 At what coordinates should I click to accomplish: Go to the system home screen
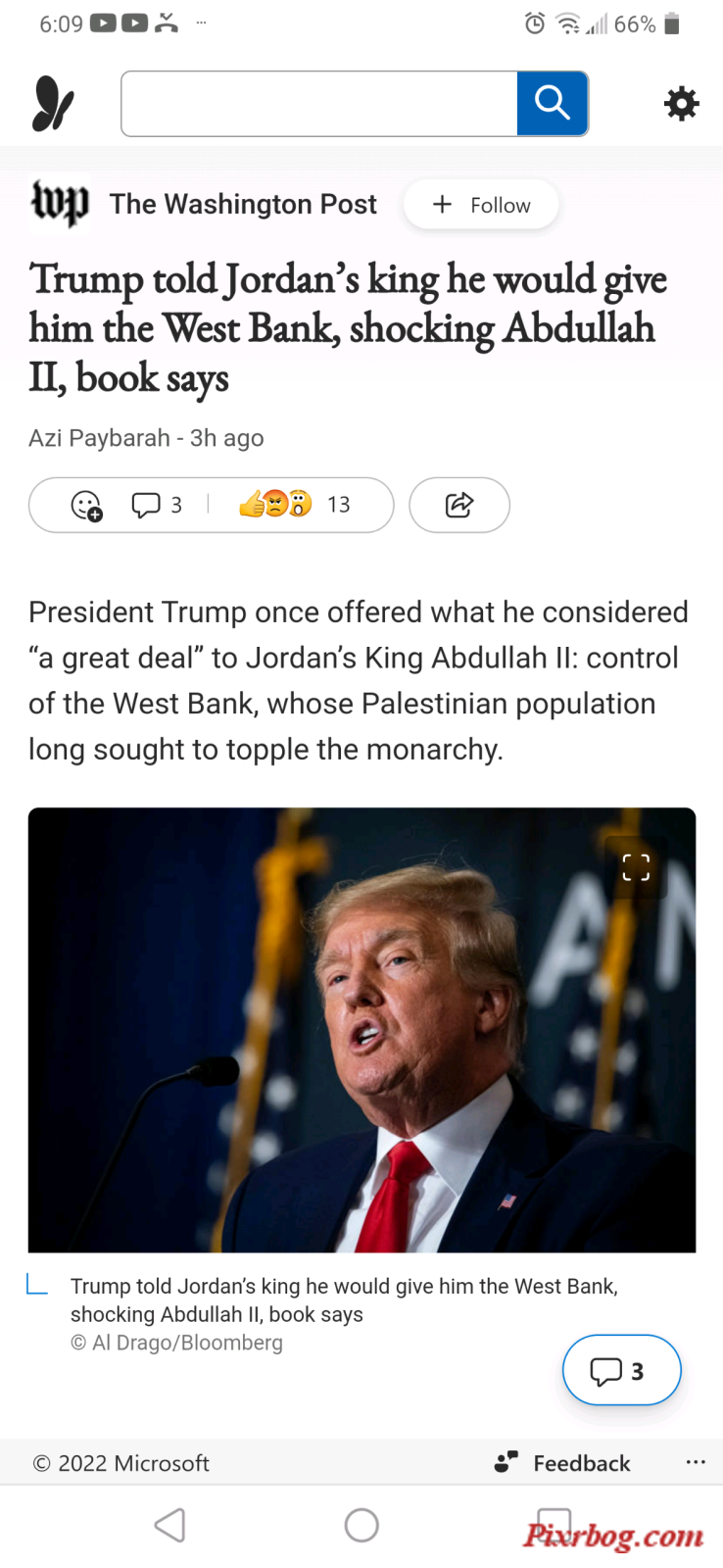(361, 1525)
